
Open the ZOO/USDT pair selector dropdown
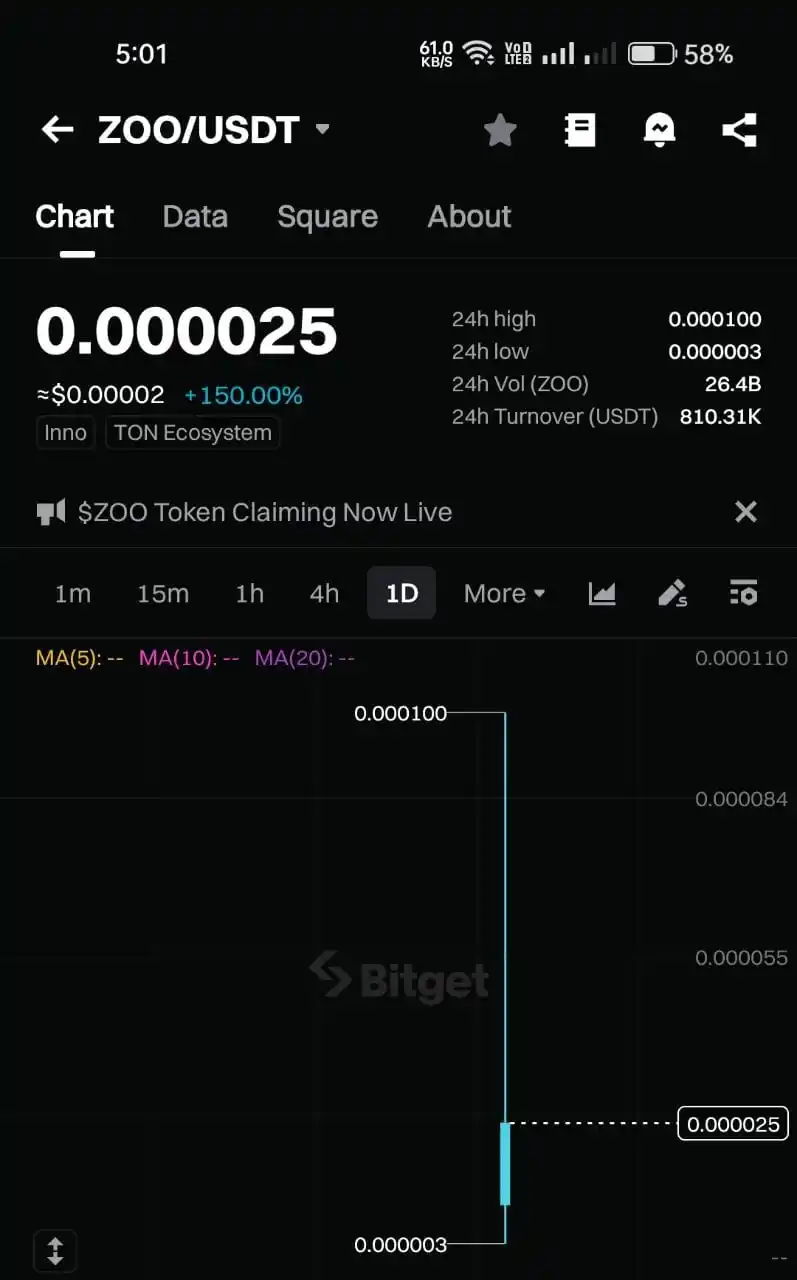pyautogui.click(x=321, y=130)
